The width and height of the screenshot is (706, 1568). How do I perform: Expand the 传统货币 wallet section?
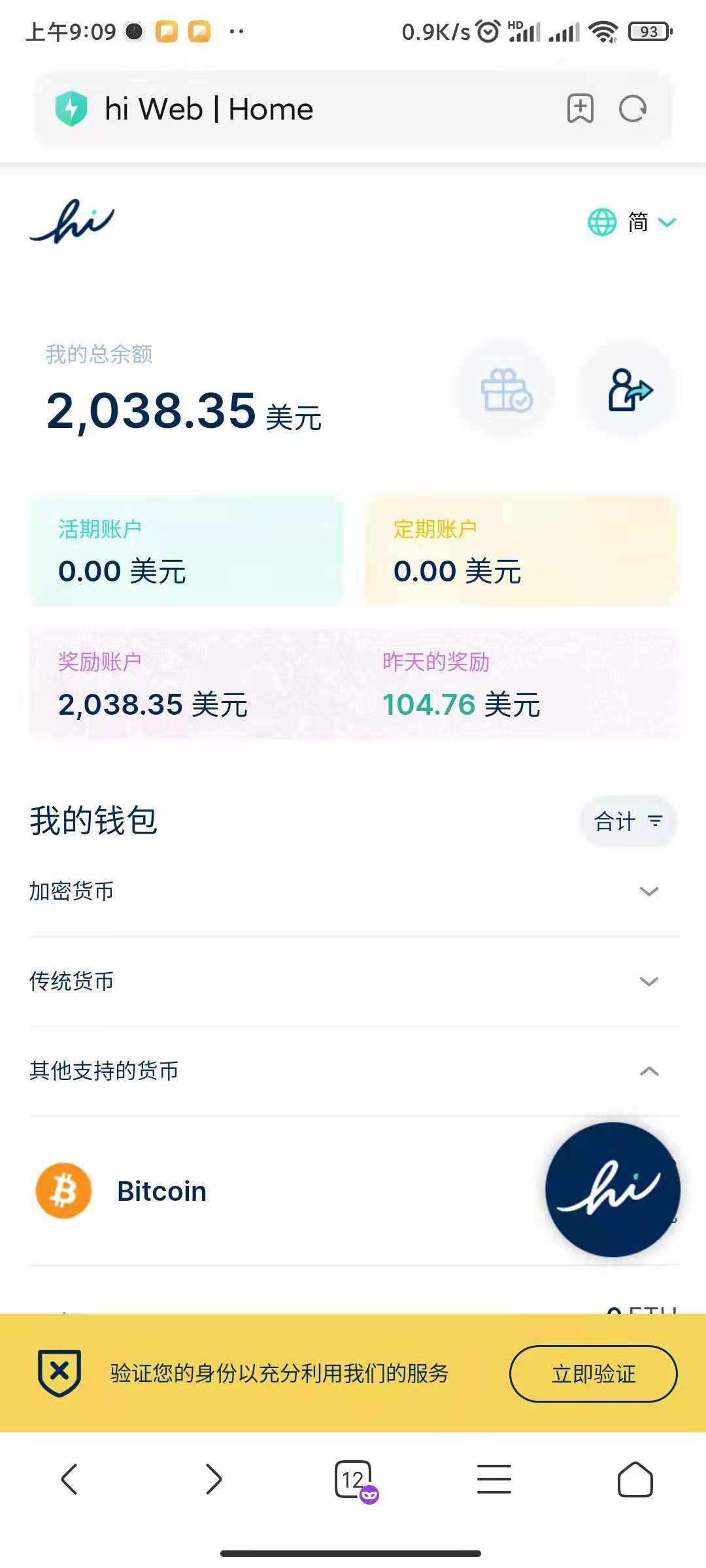pyautogui.click(x=648, y=981)
